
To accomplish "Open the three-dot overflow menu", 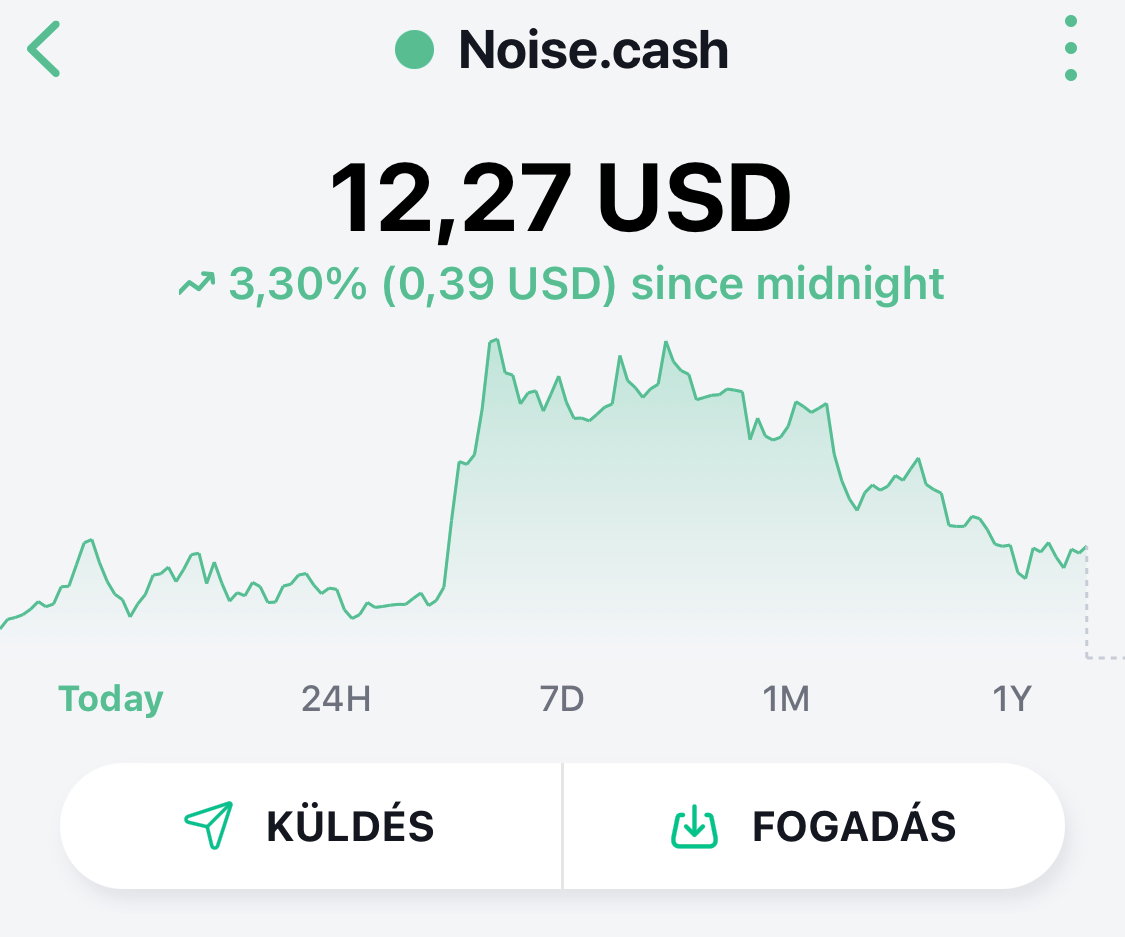I will coord(1070,48).
